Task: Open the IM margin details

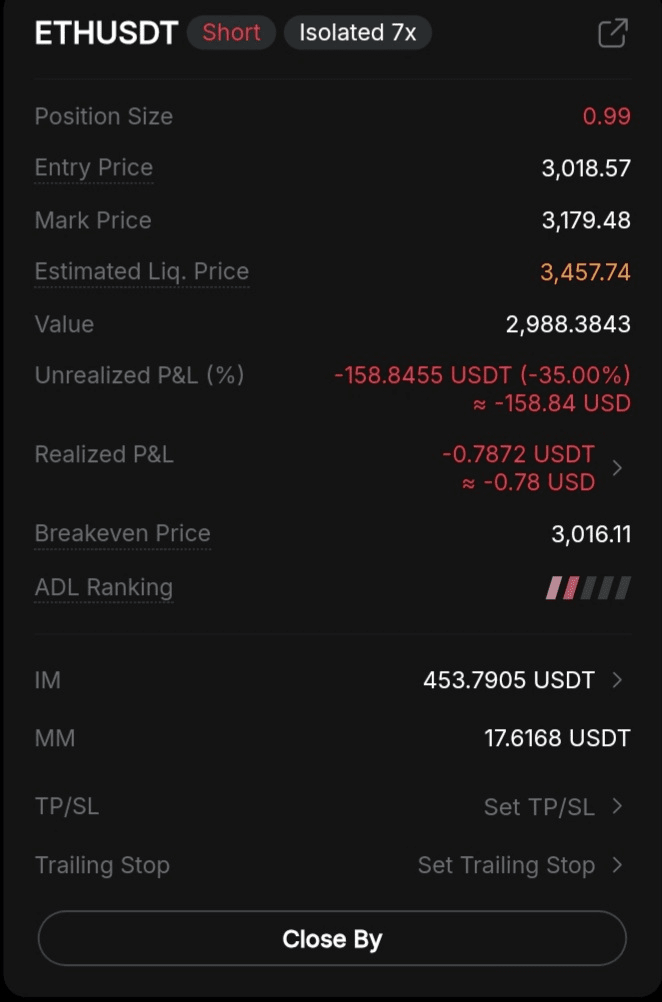Action: (617, 680)
